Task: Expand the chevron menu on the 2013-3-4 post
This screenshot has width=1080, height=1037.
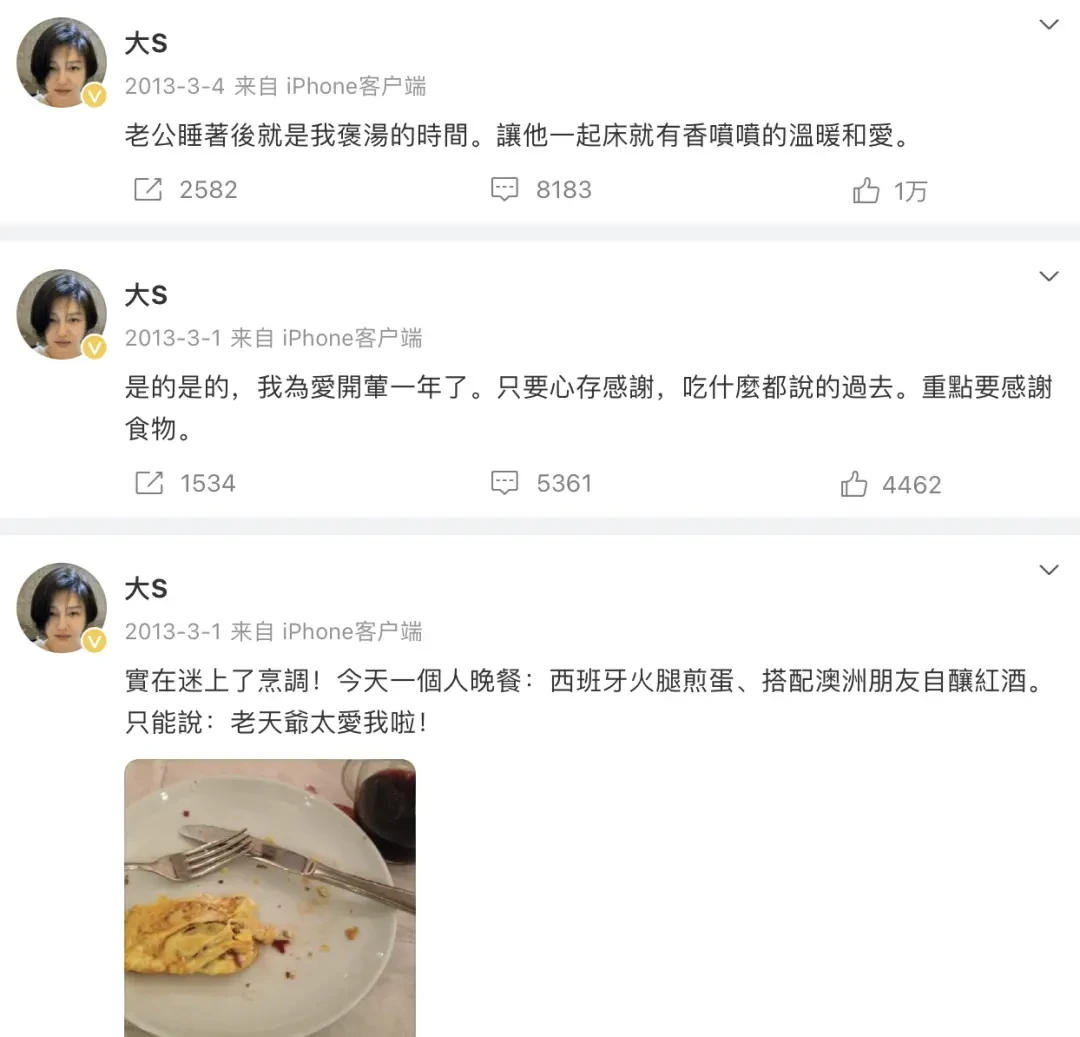Action: (x=1049, y=25)
